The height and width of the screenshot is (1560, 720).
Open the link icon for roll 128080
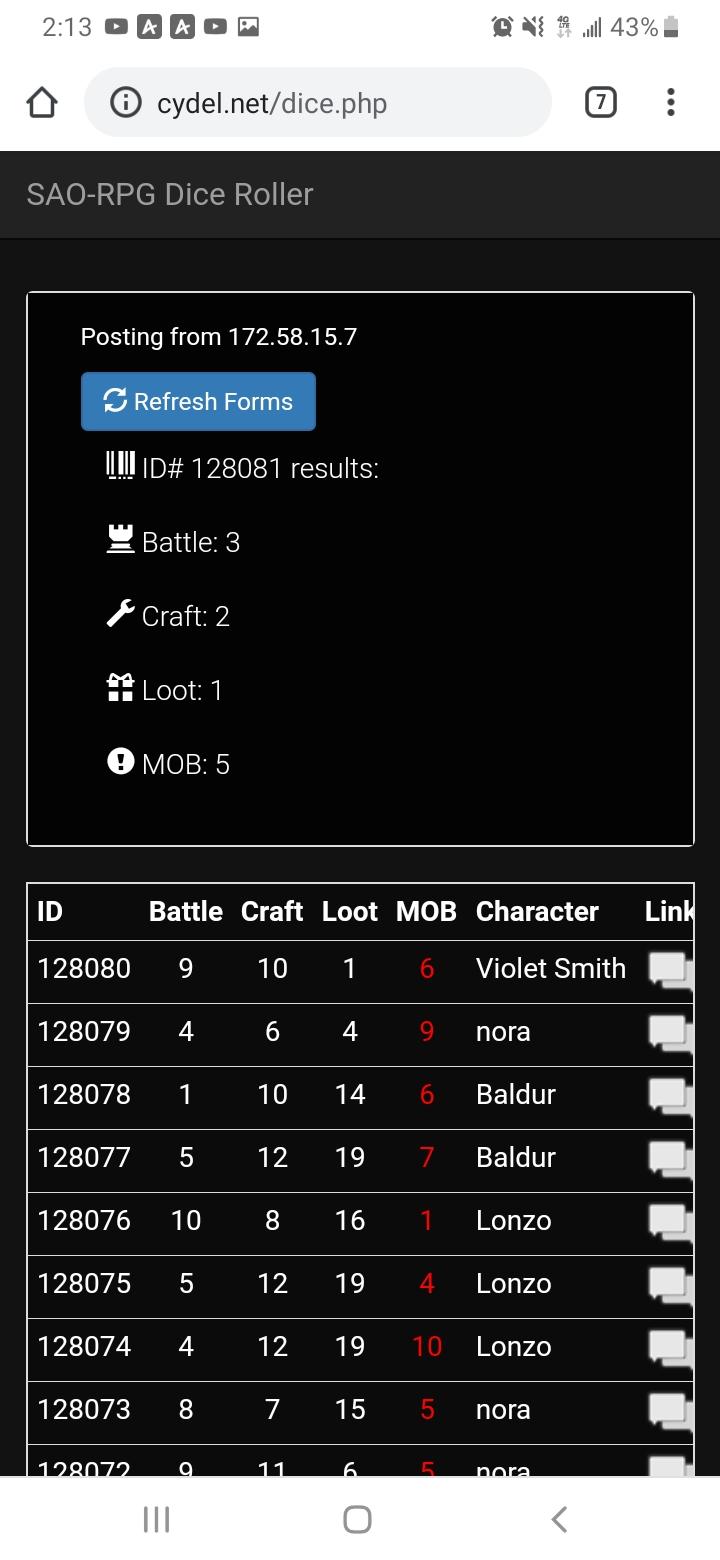point(670,969)
